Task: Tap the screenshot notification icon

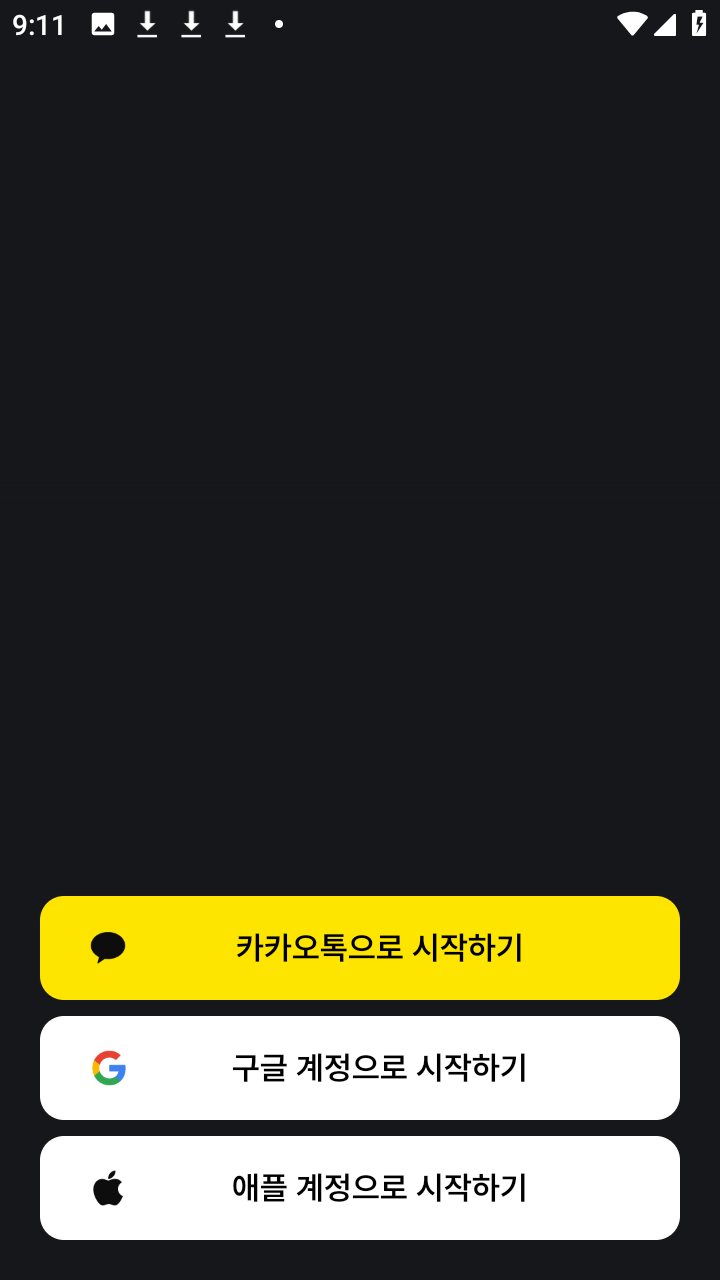Action: point(103,24)
